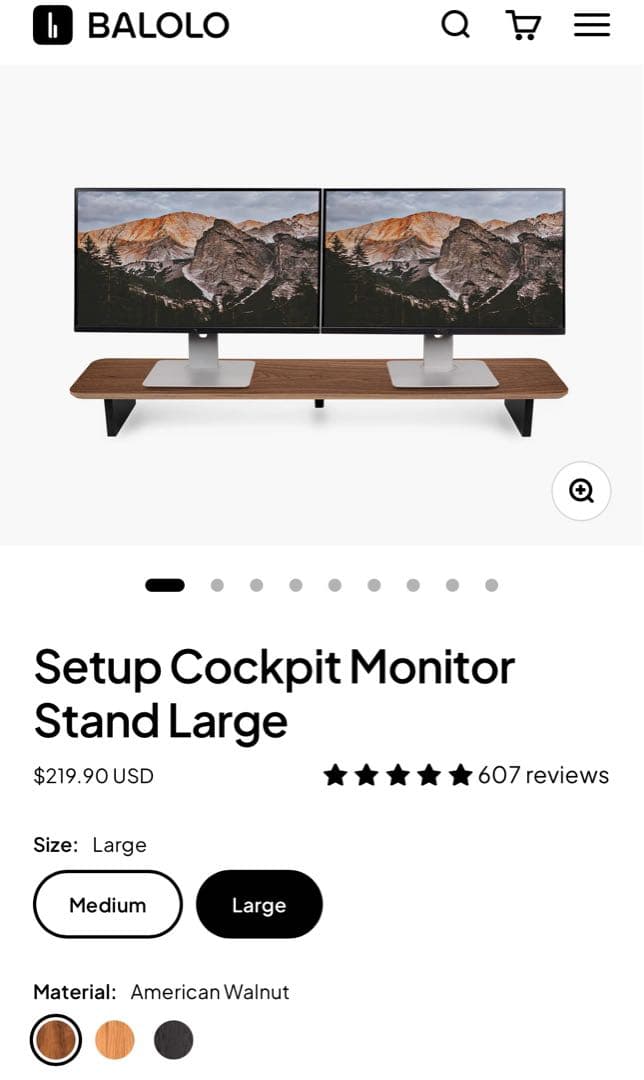Select the Large size option
This screenshot has height=1080, width=644.
(x=259, y=904)
